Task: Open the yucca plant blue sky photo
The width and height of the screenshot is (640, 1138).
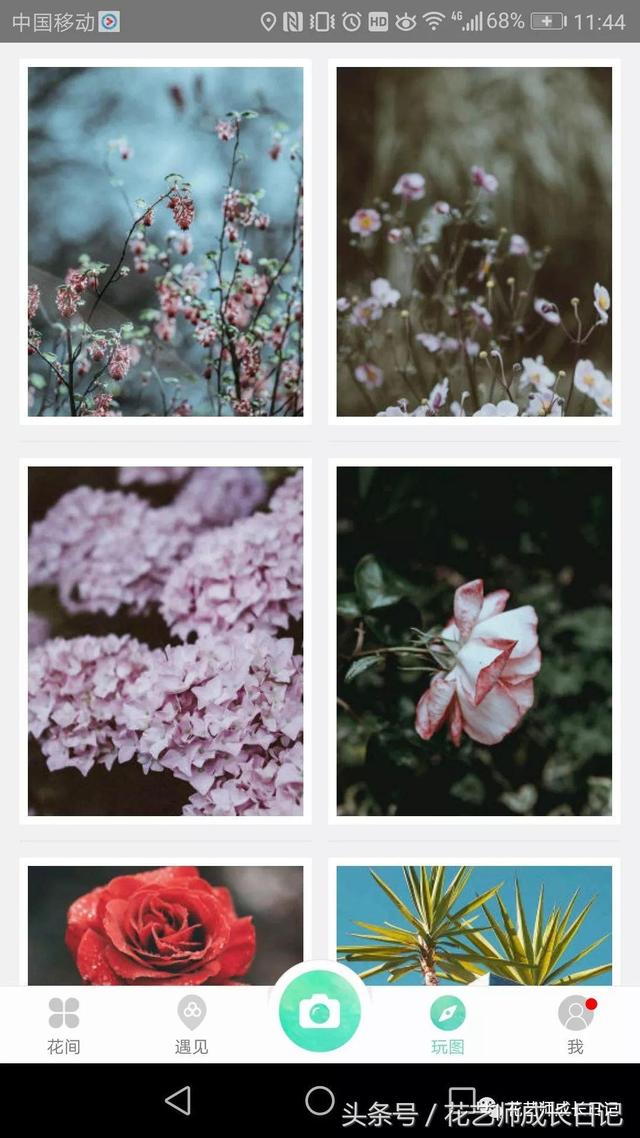Action: click(474, 925)
